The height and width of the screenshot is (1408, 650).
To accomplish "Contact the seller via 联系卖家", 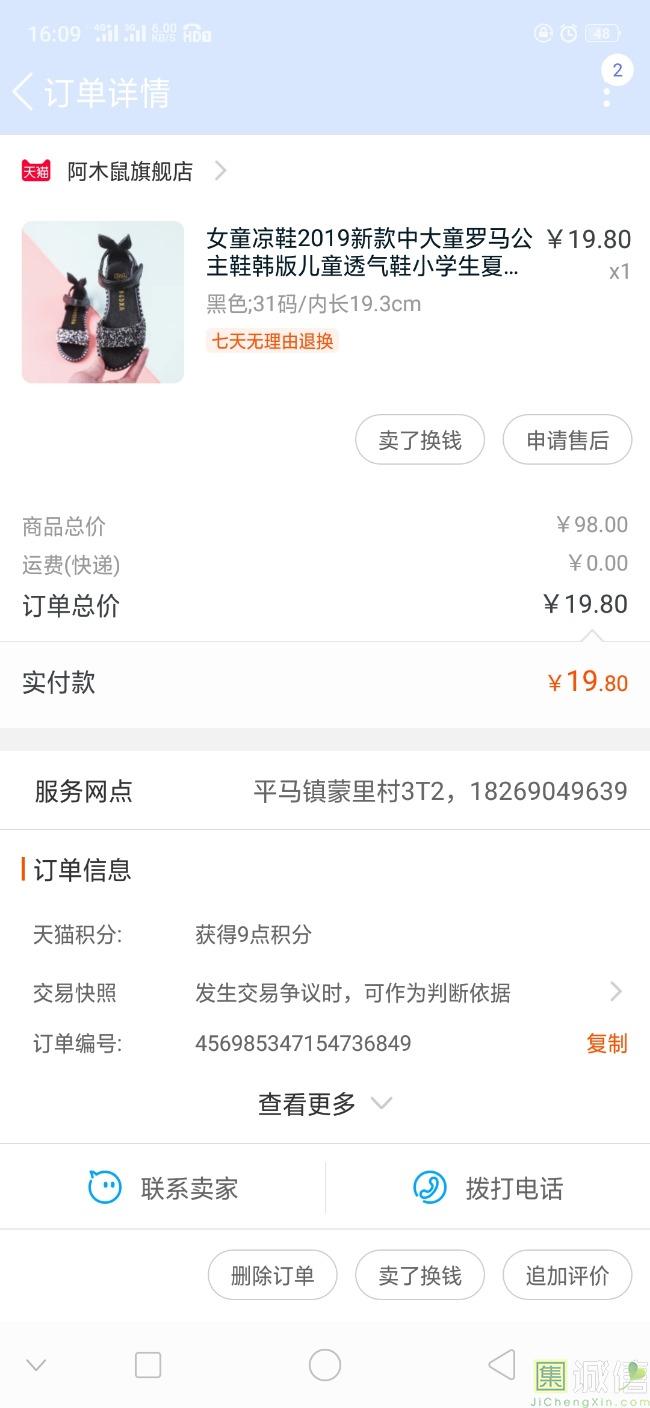I will pos(163,1188).
